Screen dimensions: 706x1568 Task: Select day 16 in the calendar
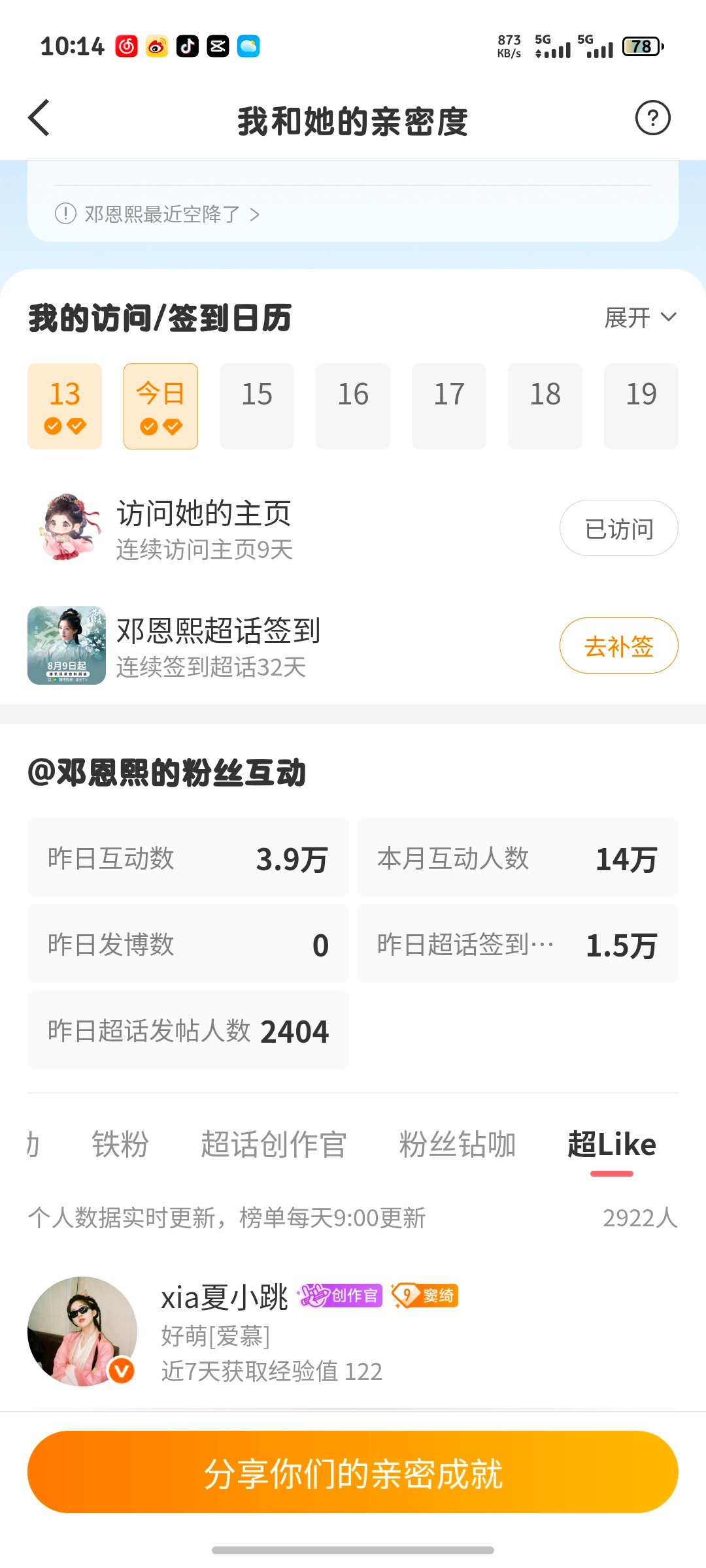[353, 406]
